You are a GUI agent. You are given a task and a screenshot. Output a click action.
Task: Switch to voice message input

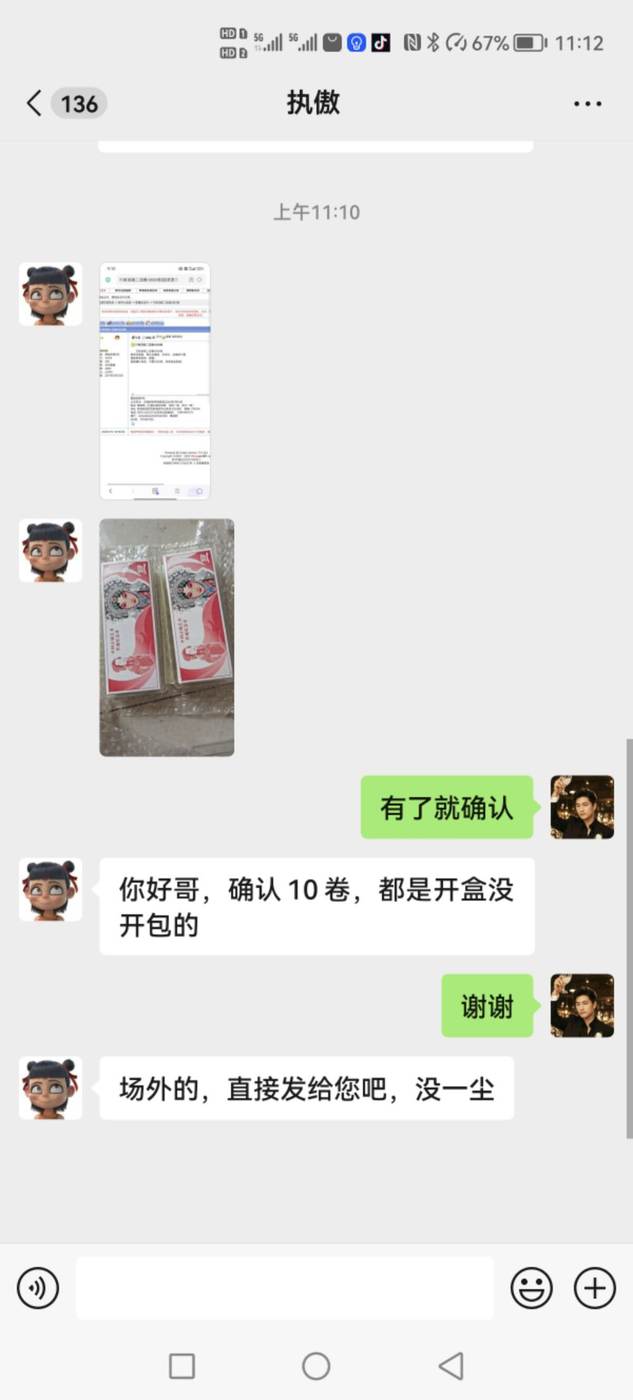[38, 1288]
